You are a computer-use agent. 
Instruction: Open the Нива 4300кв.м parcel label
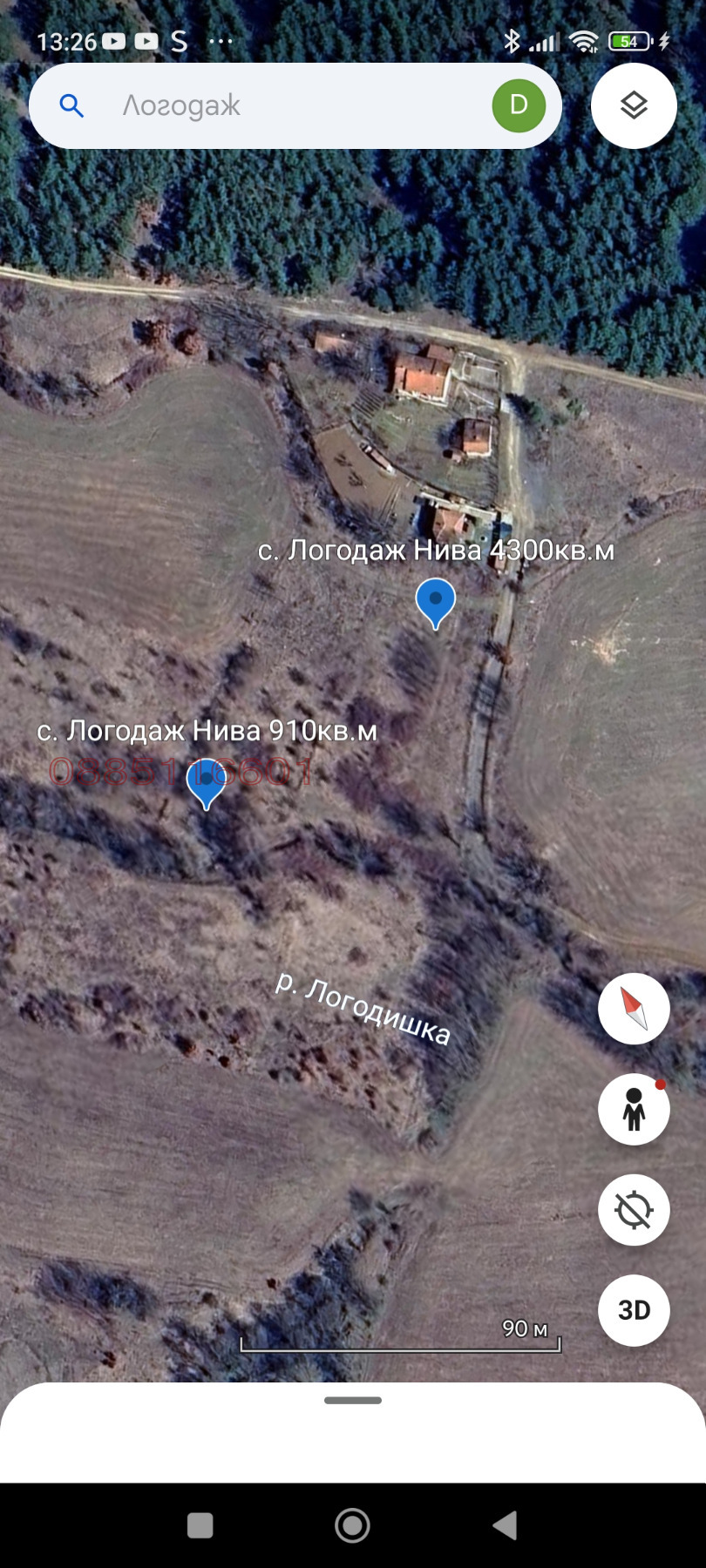pos(436,551)
